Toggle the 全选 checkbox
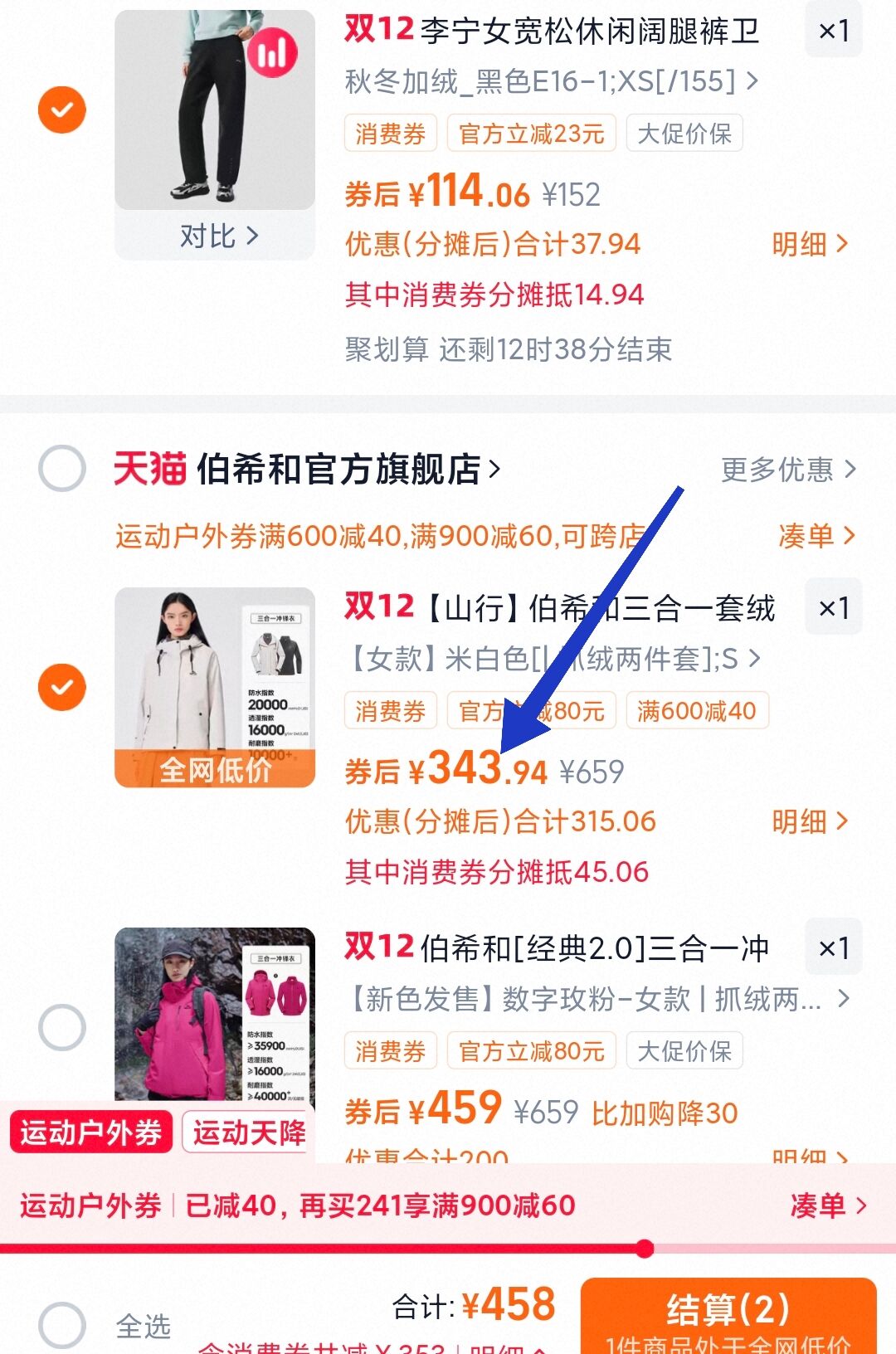 click(62, 1324)
